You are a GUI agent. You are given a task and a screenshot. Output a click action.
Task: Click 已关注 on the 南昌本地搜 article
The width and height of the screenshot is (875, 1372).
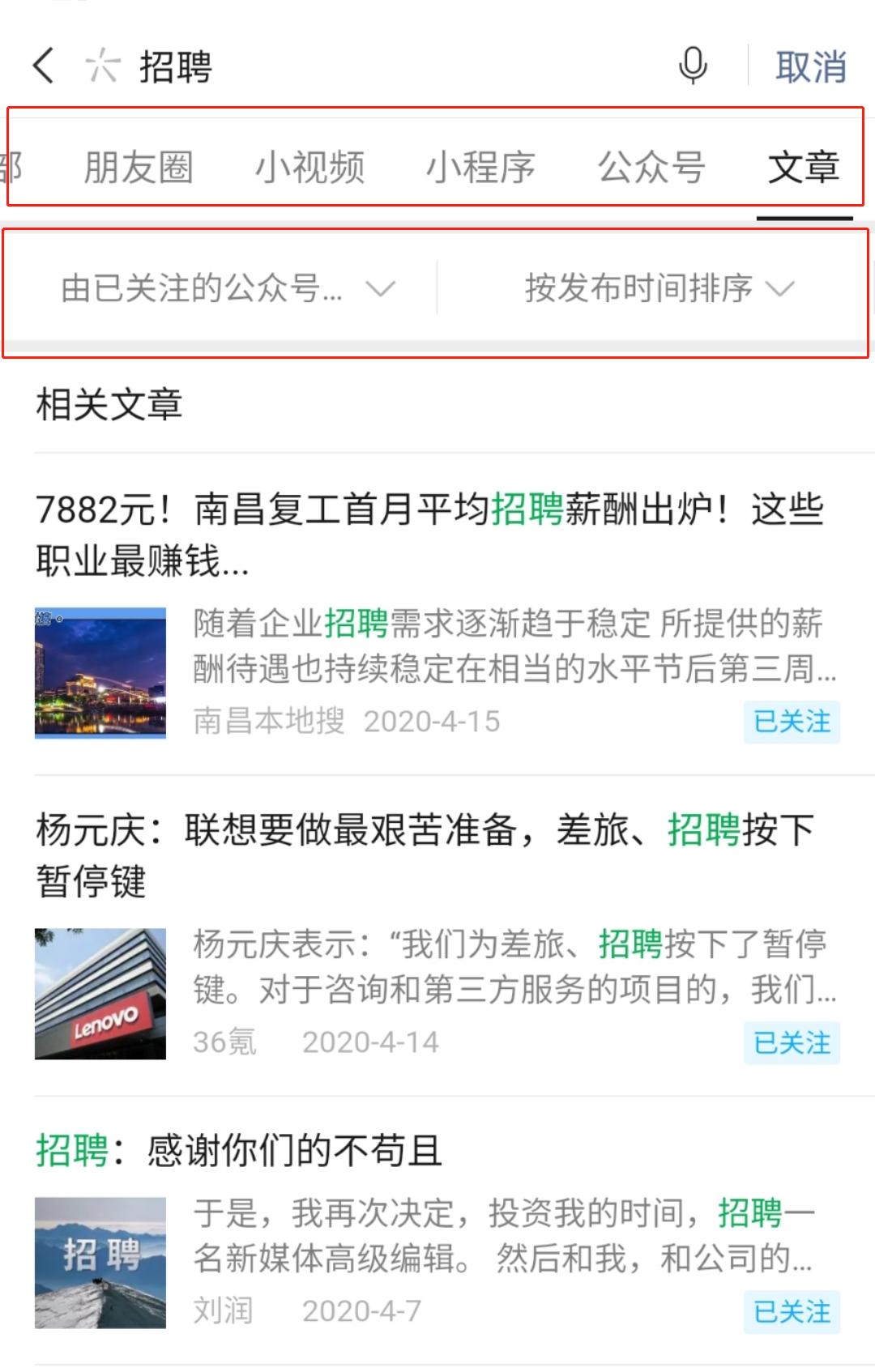point(790,722)
